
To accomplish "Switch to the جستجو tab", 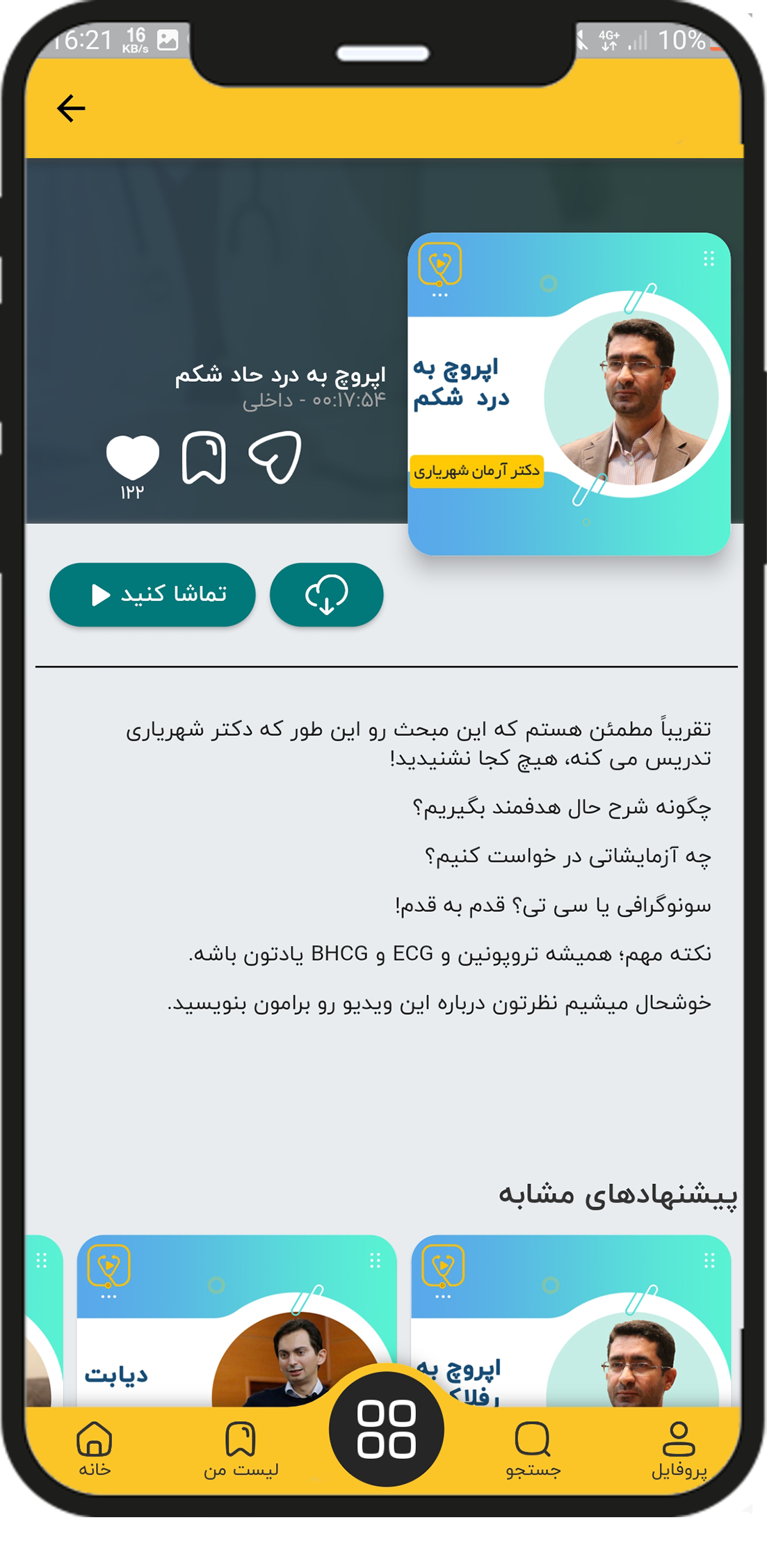I will click(x=533, y=1448).
